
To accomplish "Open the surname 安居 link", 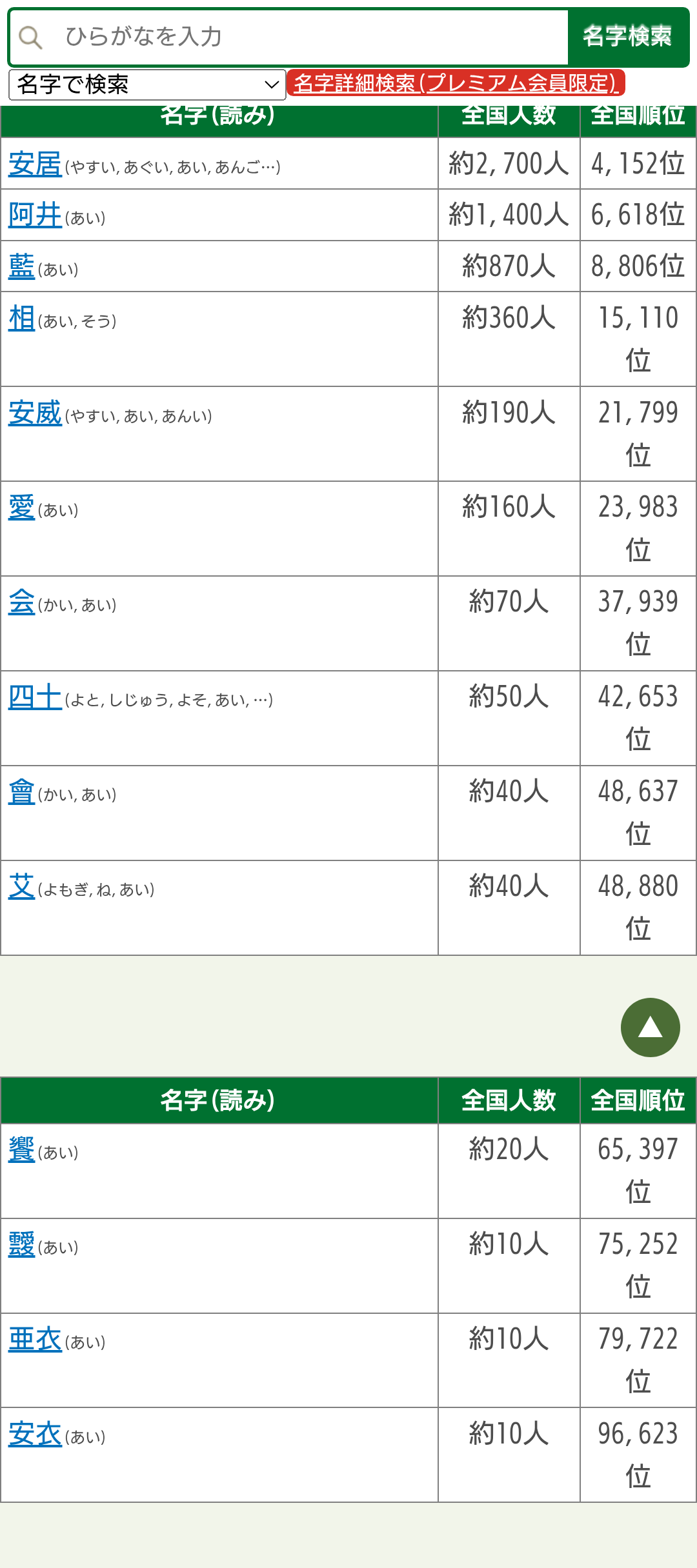I will coord(35,164).
